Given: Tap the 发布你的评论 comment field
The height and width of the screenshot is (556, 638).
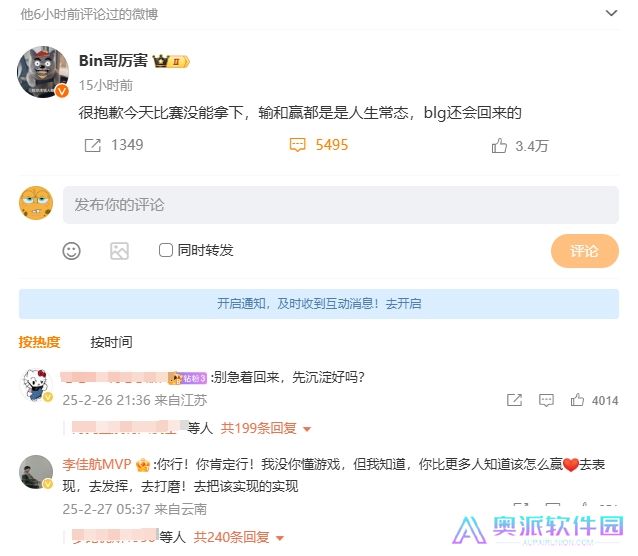Looking at the screenshot, I should [340, 204].
